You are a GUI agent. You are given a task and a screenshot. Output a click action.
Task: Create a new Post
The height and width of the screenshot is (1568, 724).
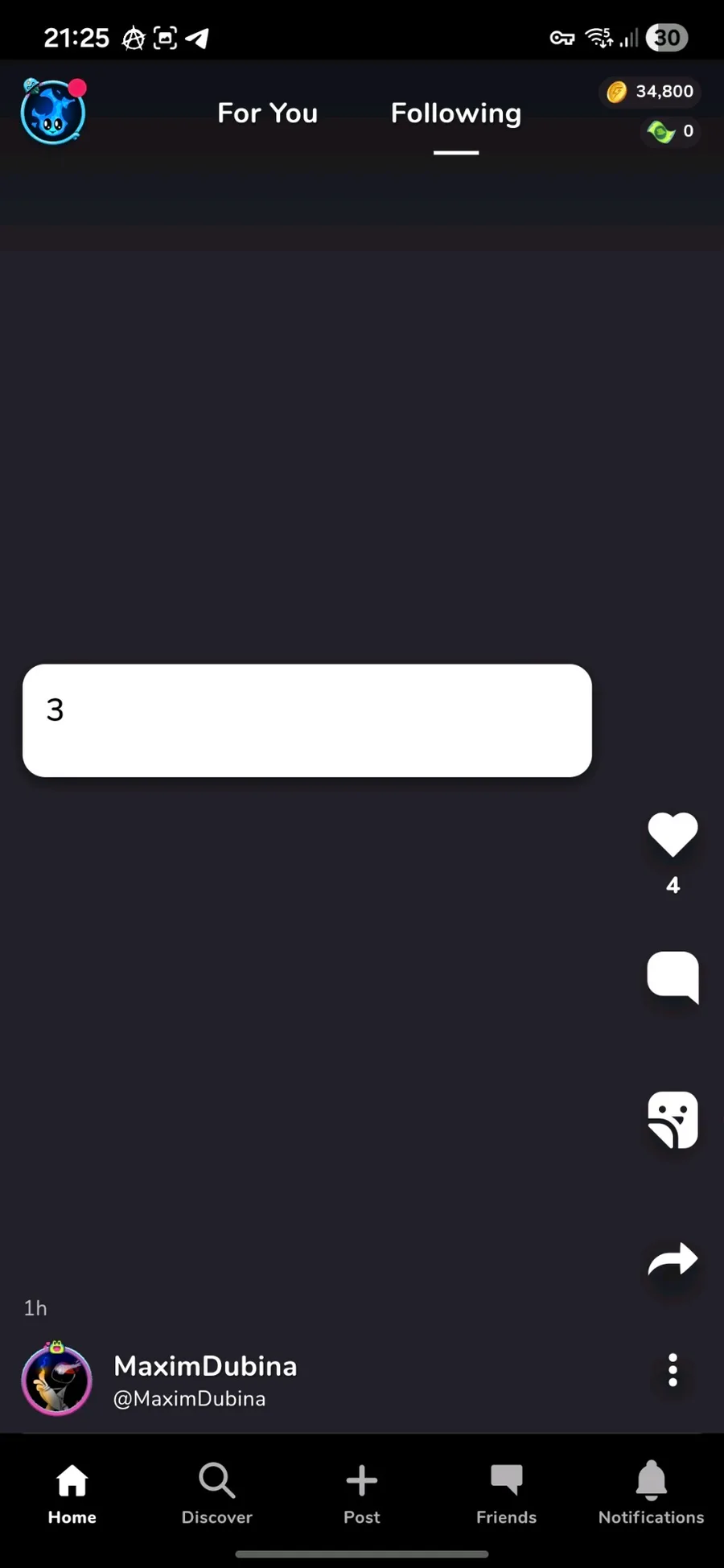click(x=362, y=1493)
